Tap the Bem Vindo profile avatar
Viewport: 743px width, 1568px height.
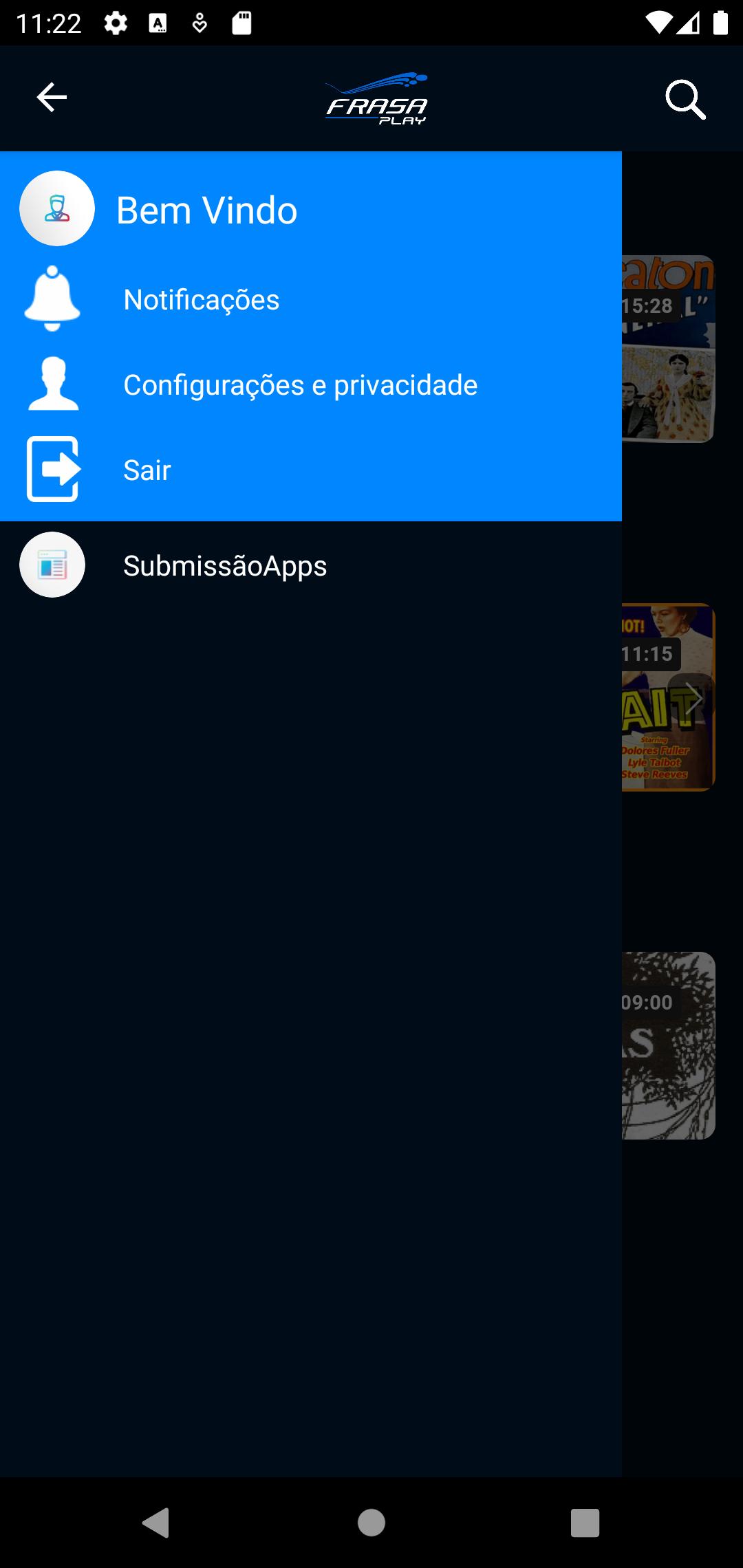[x=57, y=208]
